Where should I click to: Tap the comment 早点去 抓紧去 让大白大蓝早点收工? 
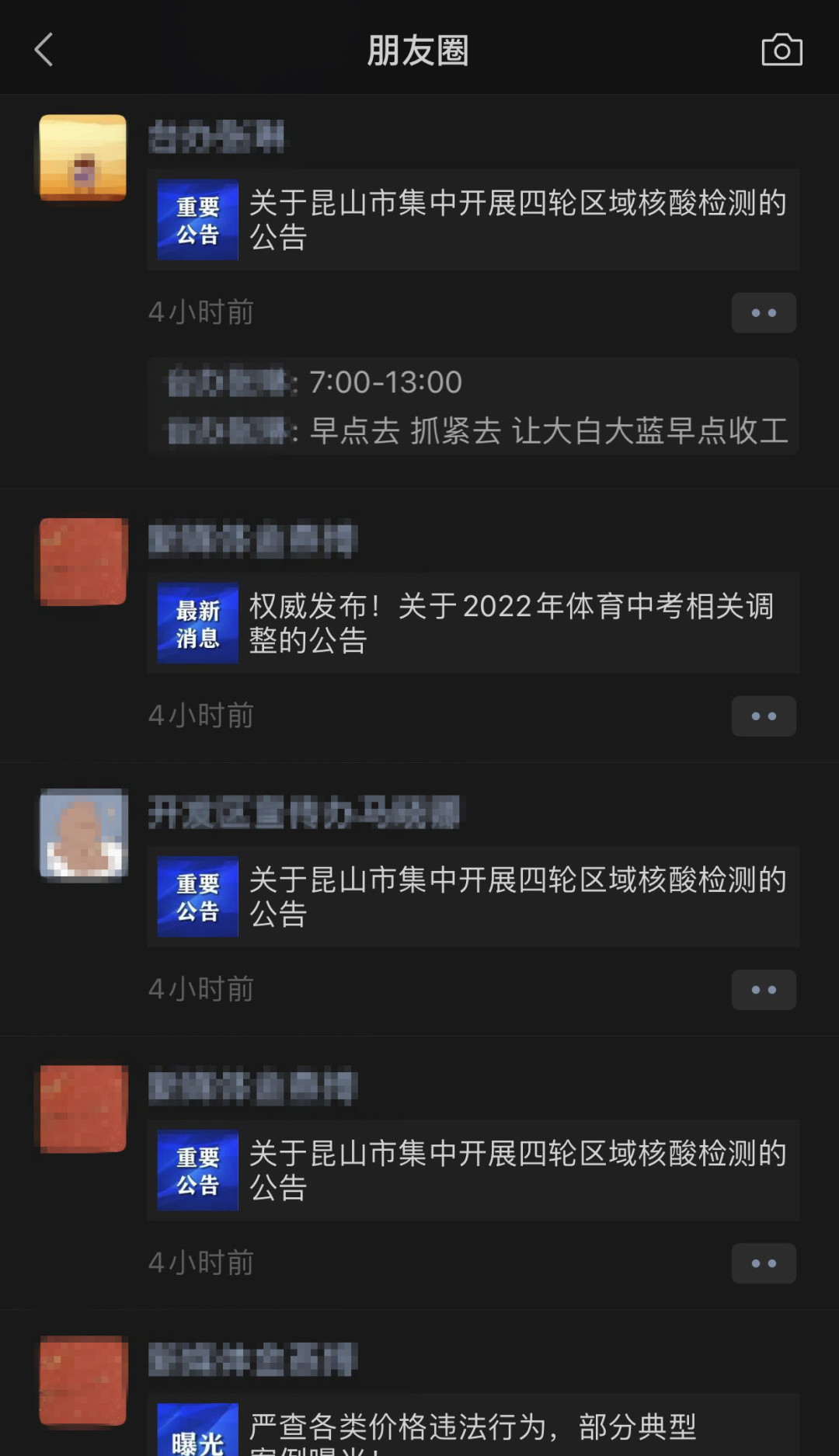click(x=548, y=430)
